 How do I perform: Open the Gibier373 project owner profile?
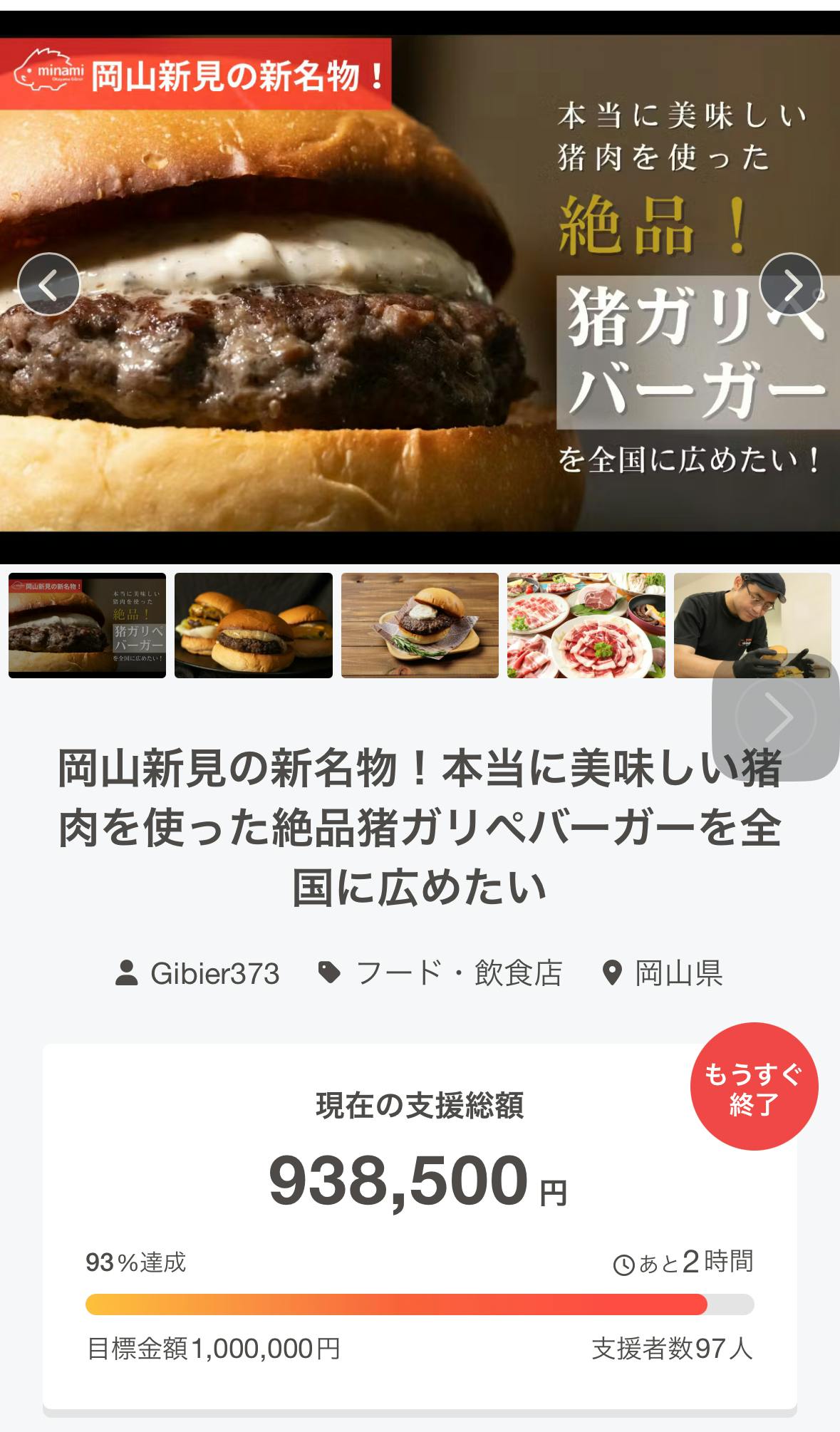[x=214, y=973]
